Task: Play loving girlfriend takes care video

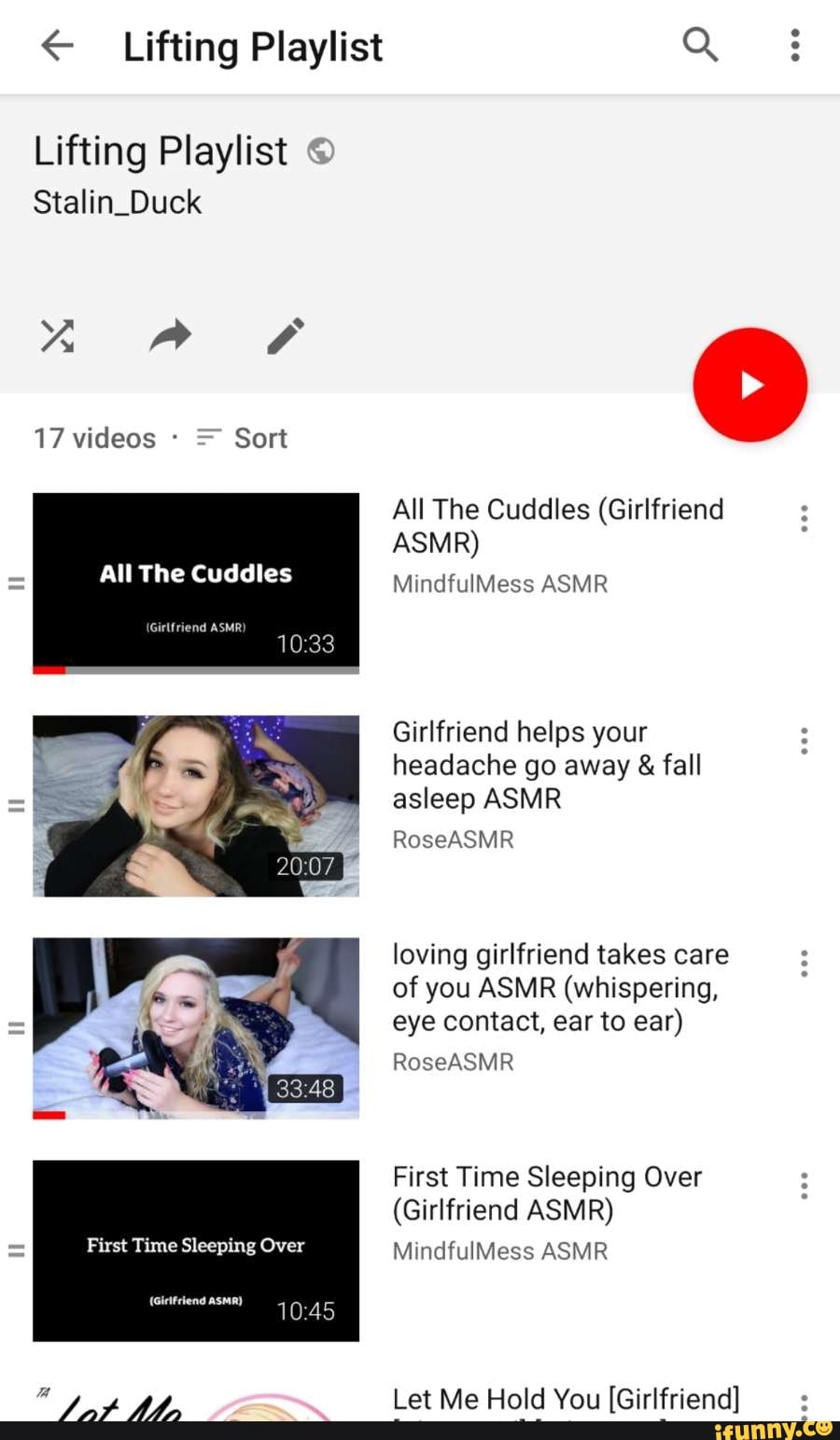Action: [196, 1027]
